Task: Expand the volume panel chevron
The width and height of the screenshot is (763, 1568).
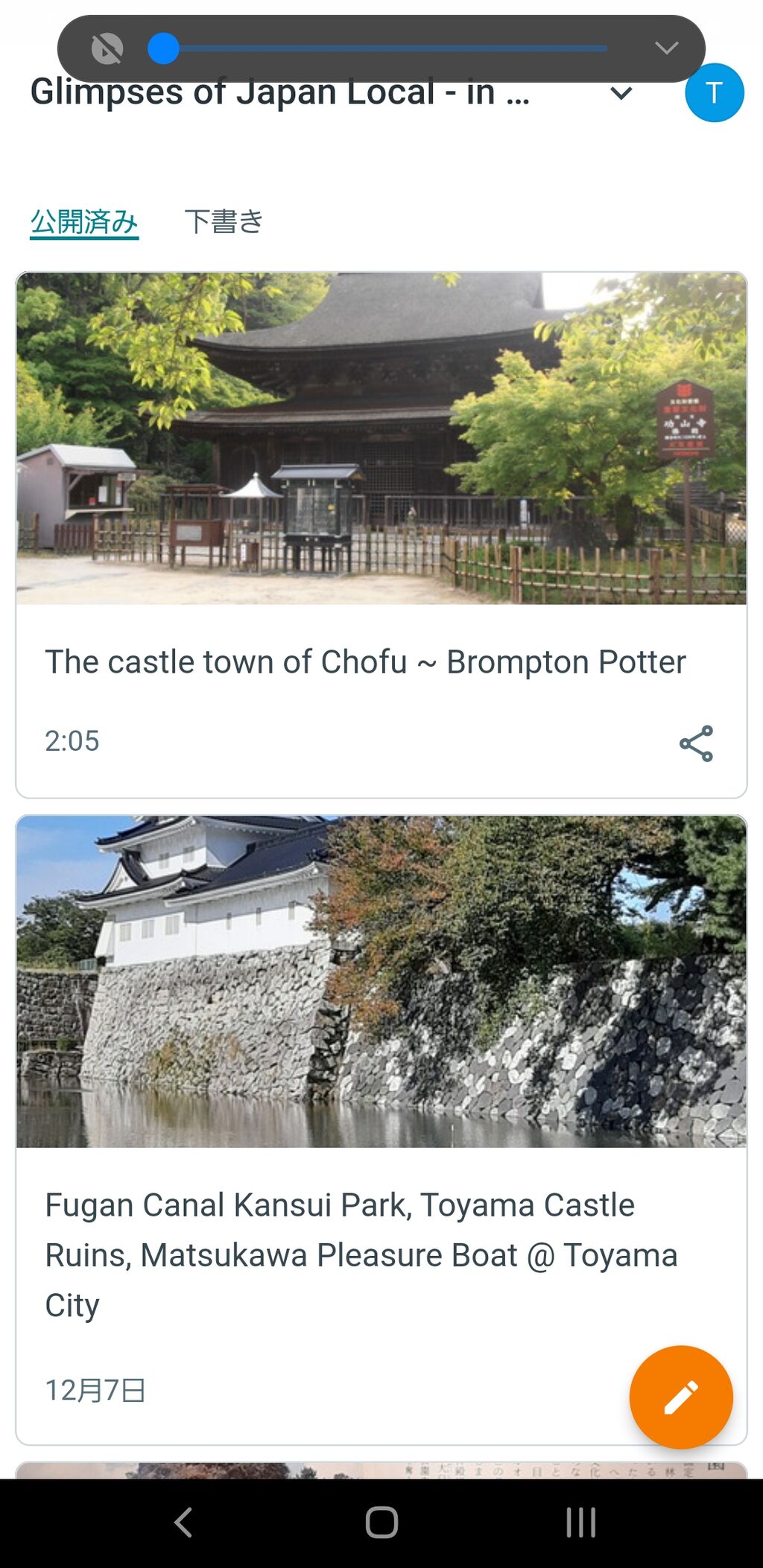Action: click(666, 48)
